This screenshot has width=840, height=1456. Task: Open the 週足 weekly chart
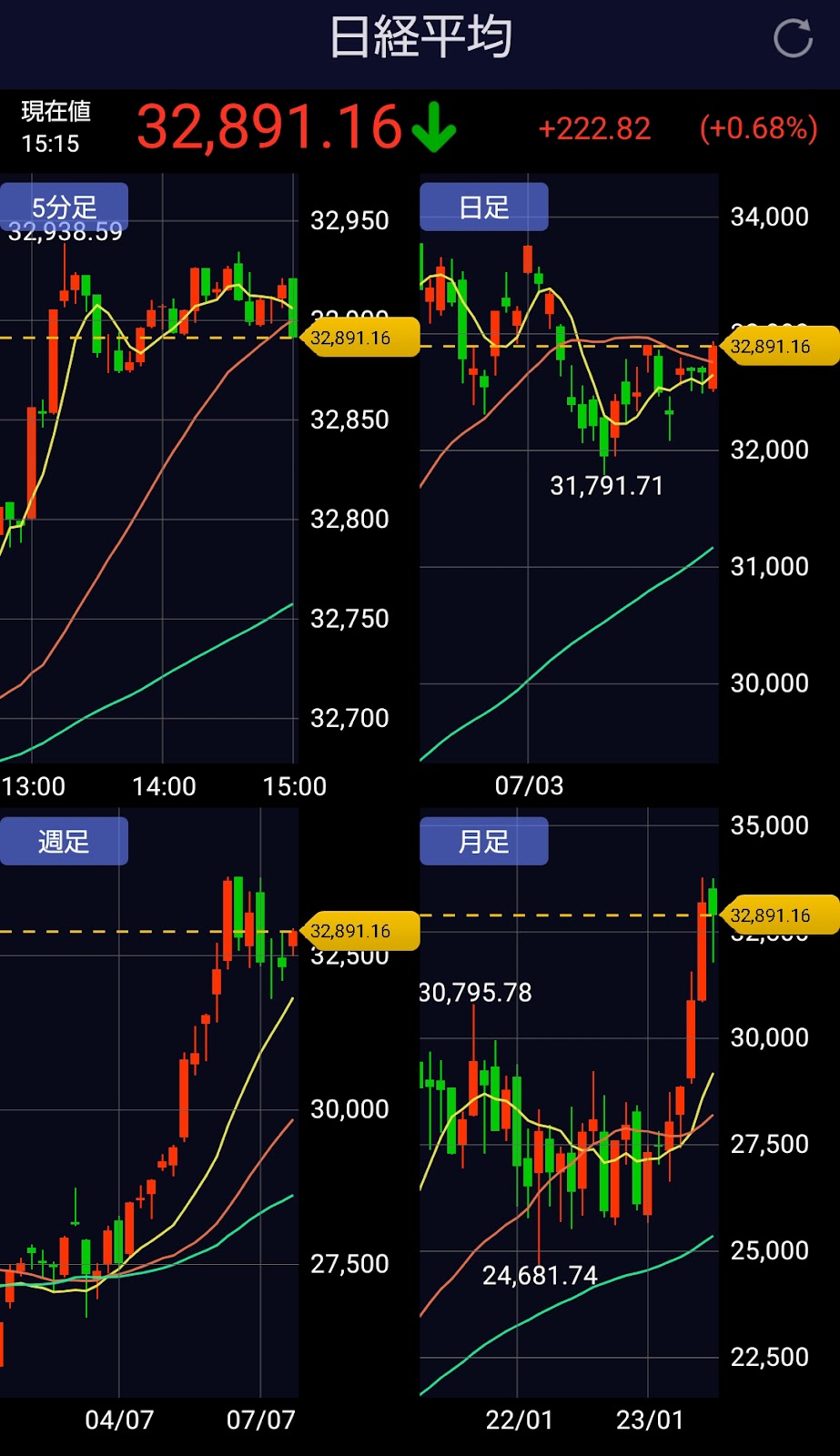[64, 841]
